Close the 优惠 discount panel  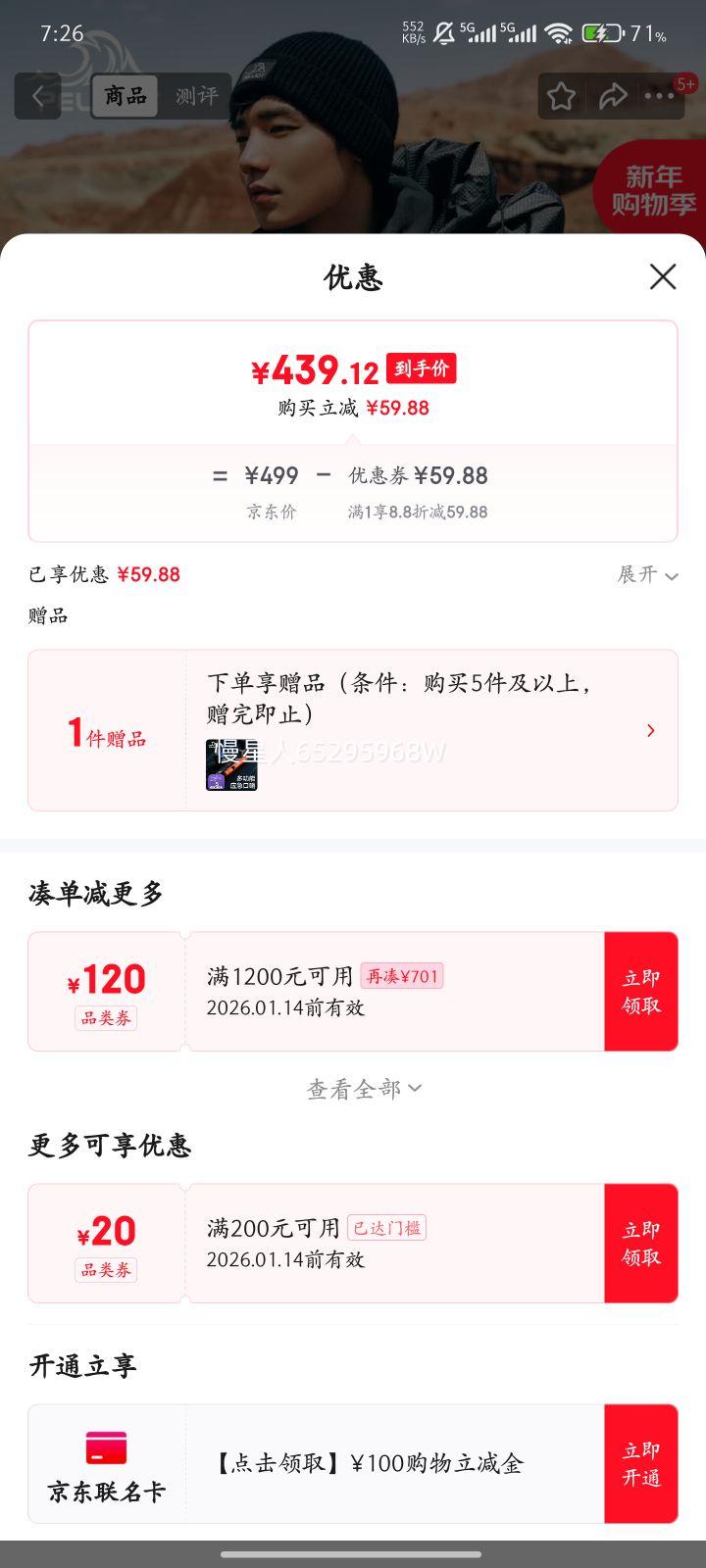[x=663, y=277]
